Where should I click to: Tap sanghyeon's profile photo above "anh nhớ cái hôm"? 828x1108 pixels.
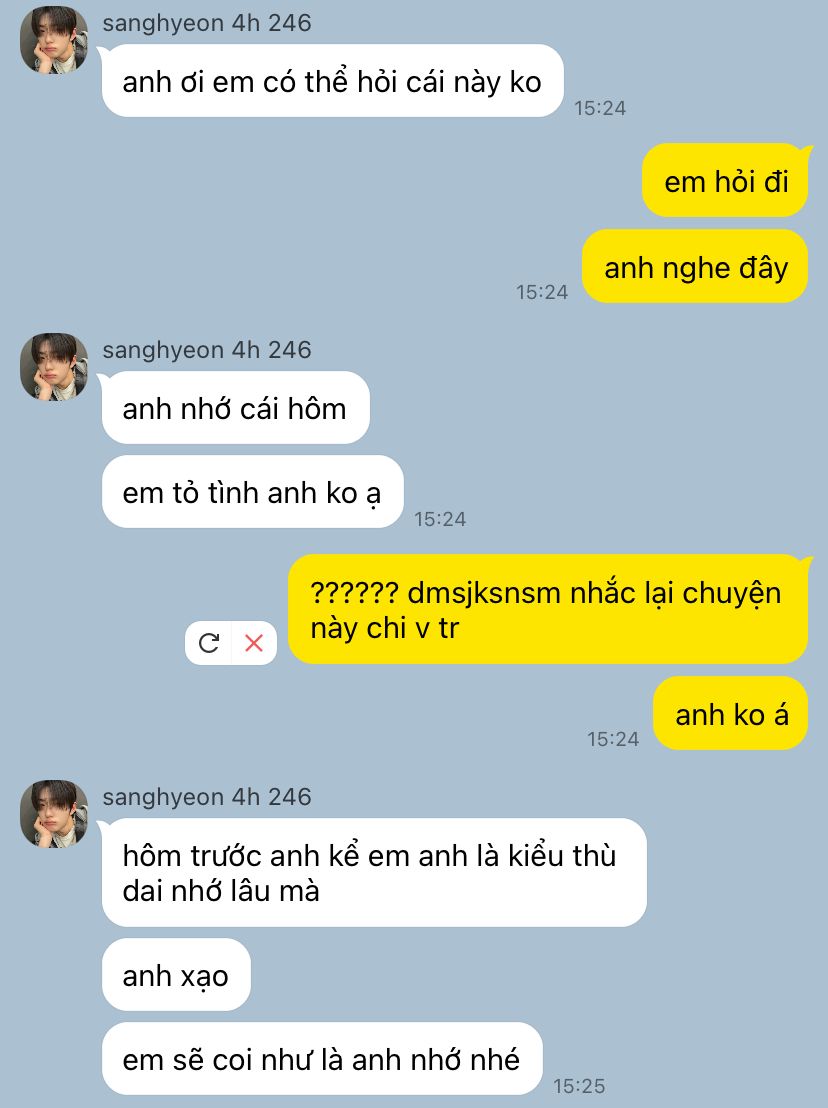tap(54, 367)
